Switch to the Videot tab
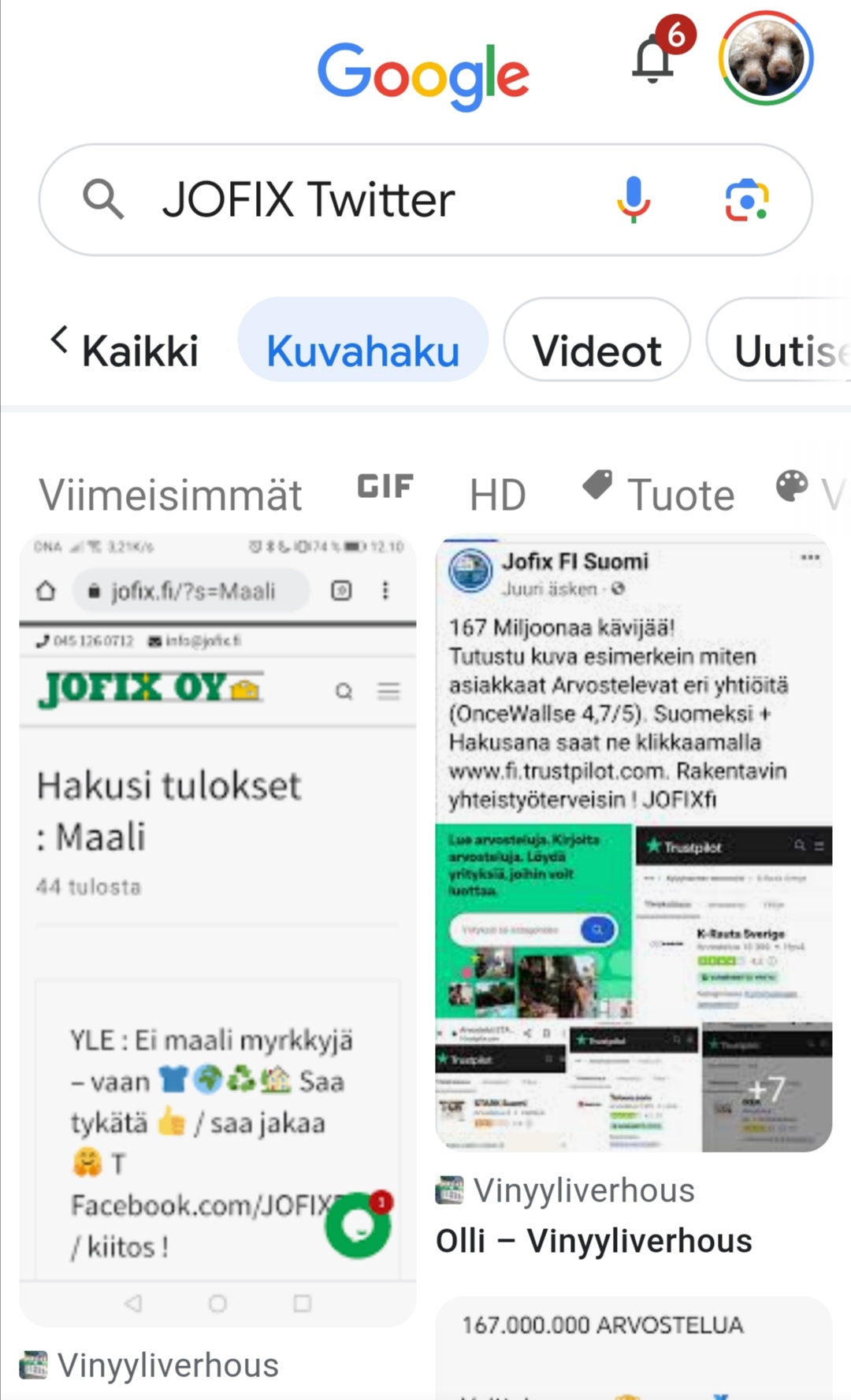The image size is (851, 1400). pyautogui.click(x=596, y=351)
